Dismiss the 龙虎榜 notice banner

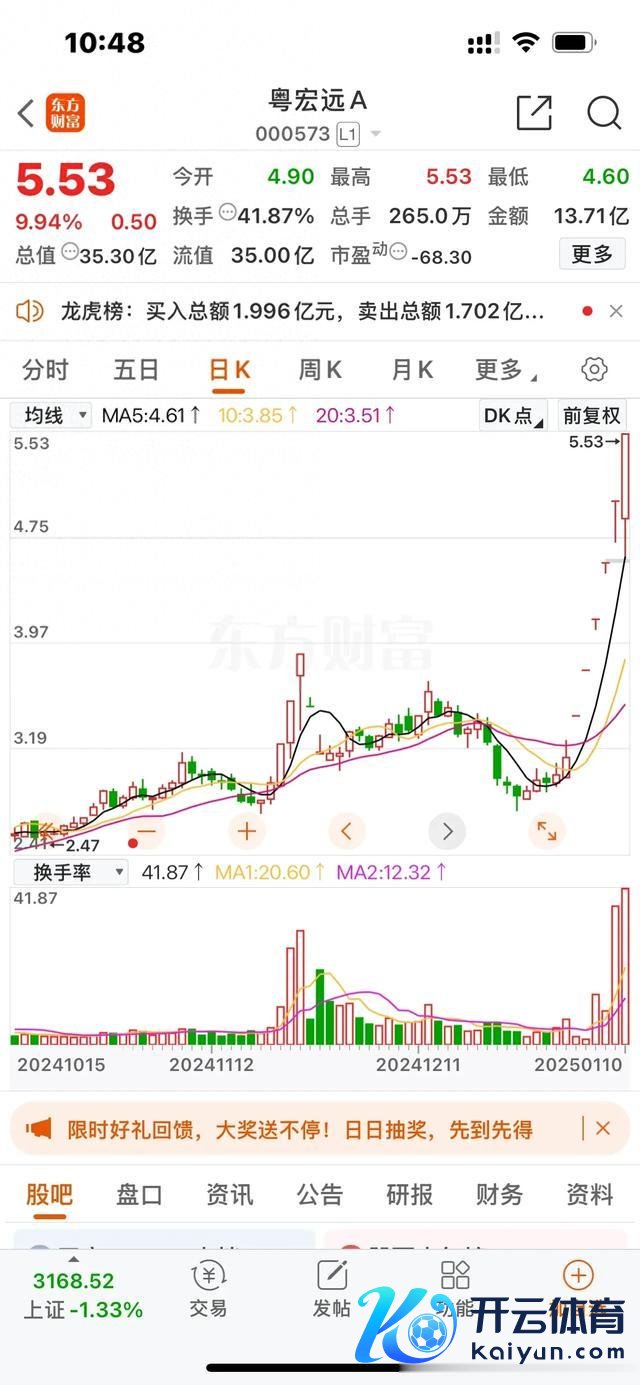pos(616,312)
